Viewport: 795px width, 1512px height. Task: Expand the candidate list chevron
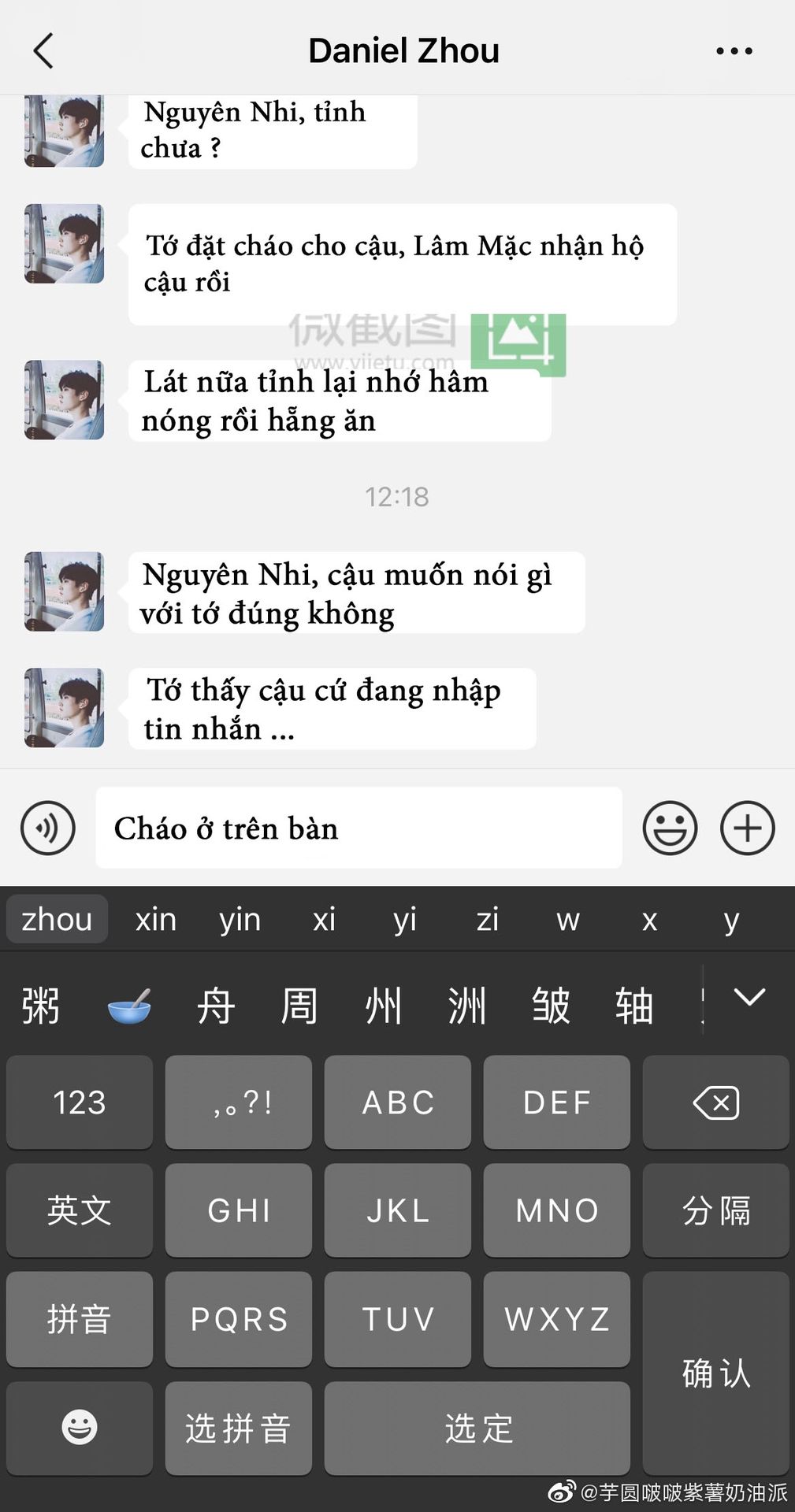749,998
